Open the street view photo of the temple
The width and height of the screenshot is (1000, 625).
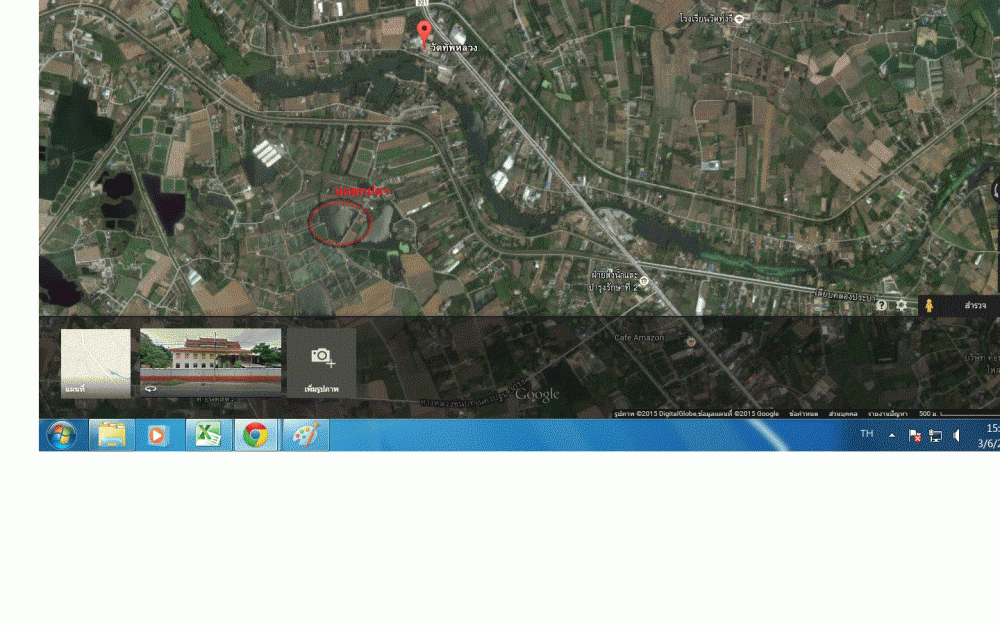(x=210, y=363)
